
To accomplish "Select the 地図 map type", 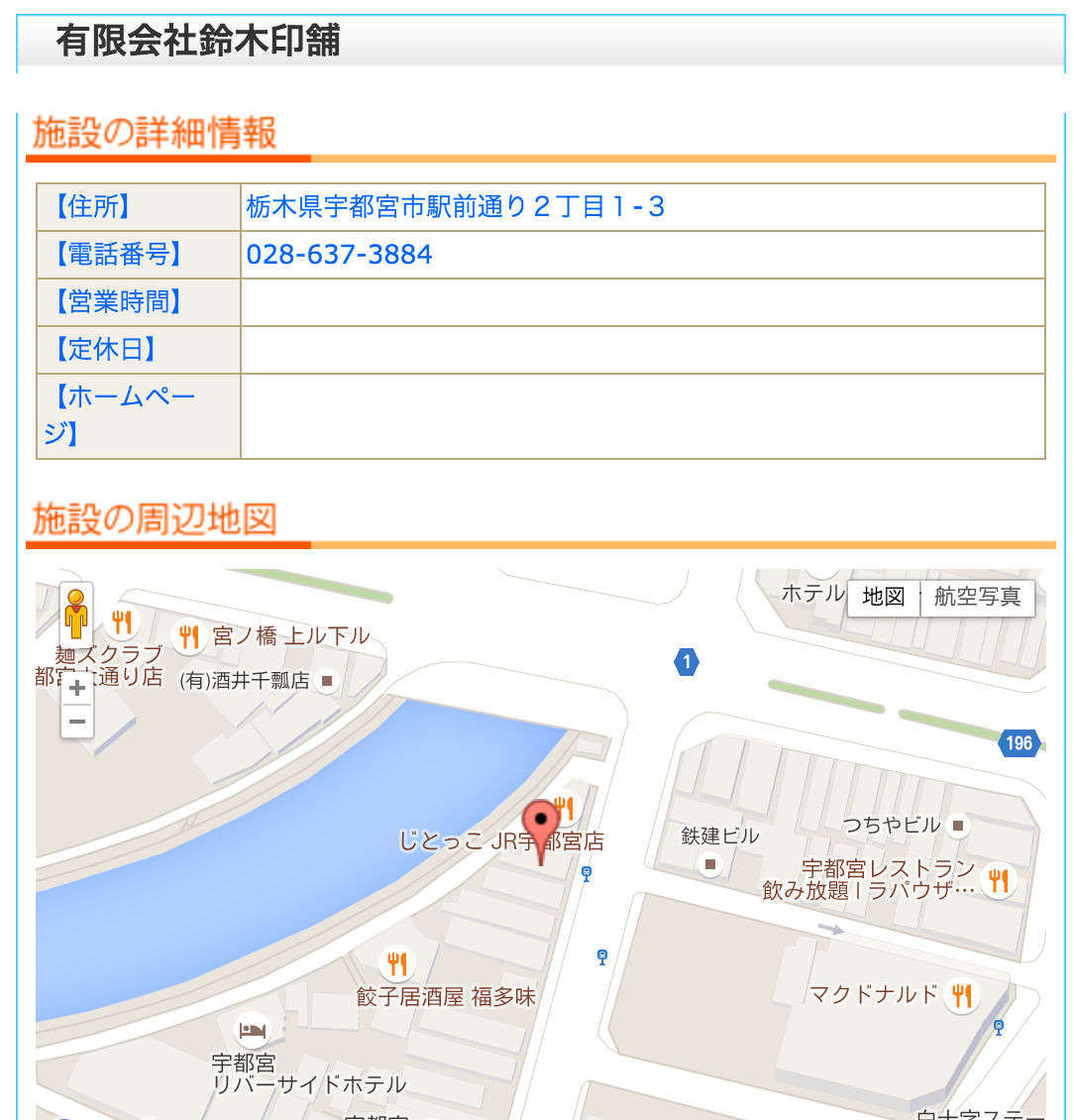I will coord(883,597).
